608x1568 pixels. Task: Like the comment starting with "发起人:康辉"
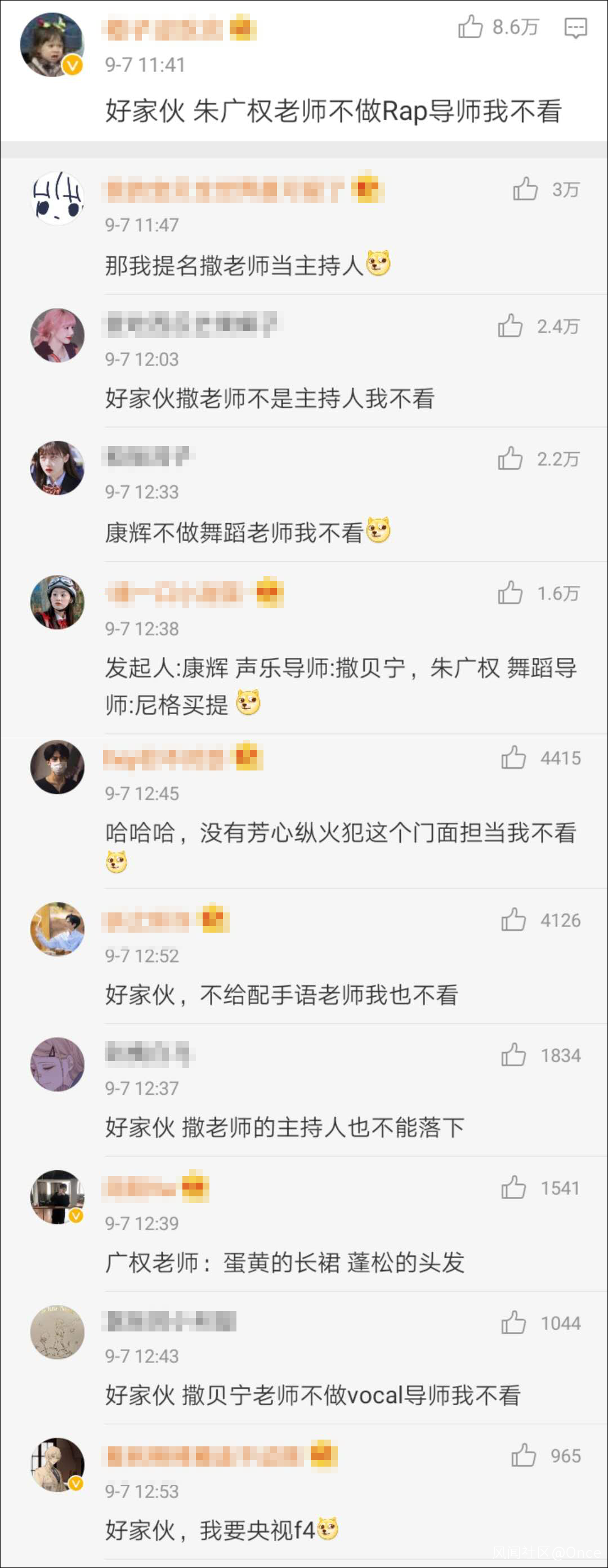pos(510,593)
